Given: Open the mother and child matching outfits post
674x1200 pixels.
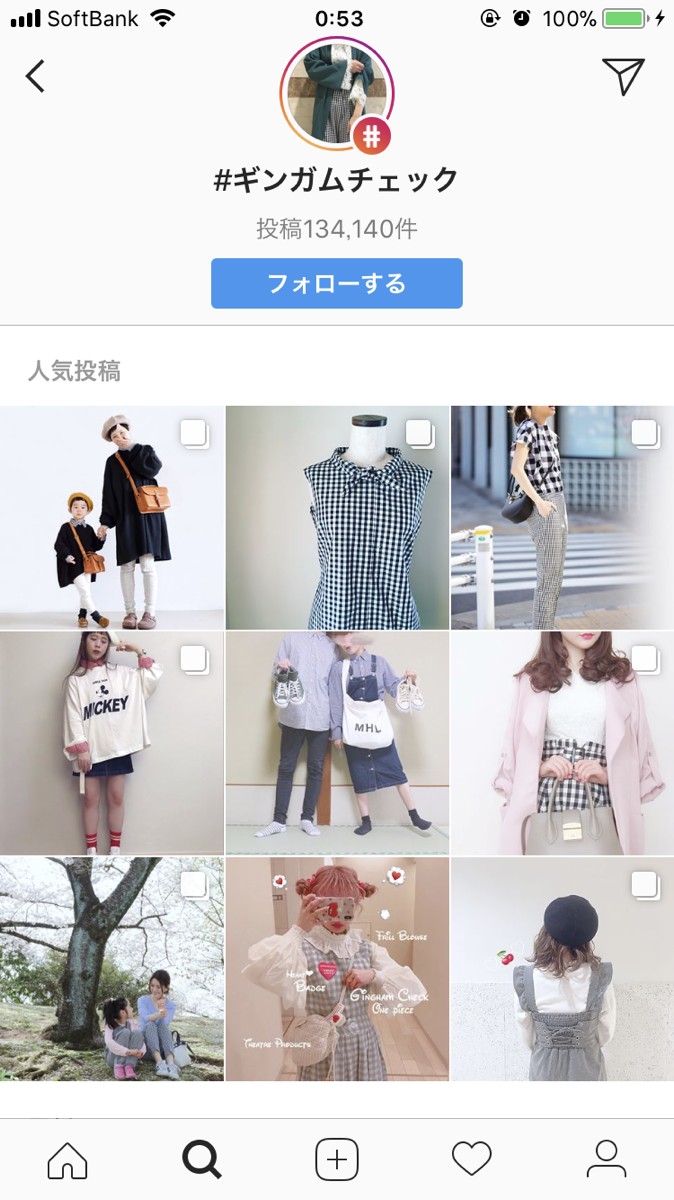Looking at the screenshot, I should (x=112, y=518).
